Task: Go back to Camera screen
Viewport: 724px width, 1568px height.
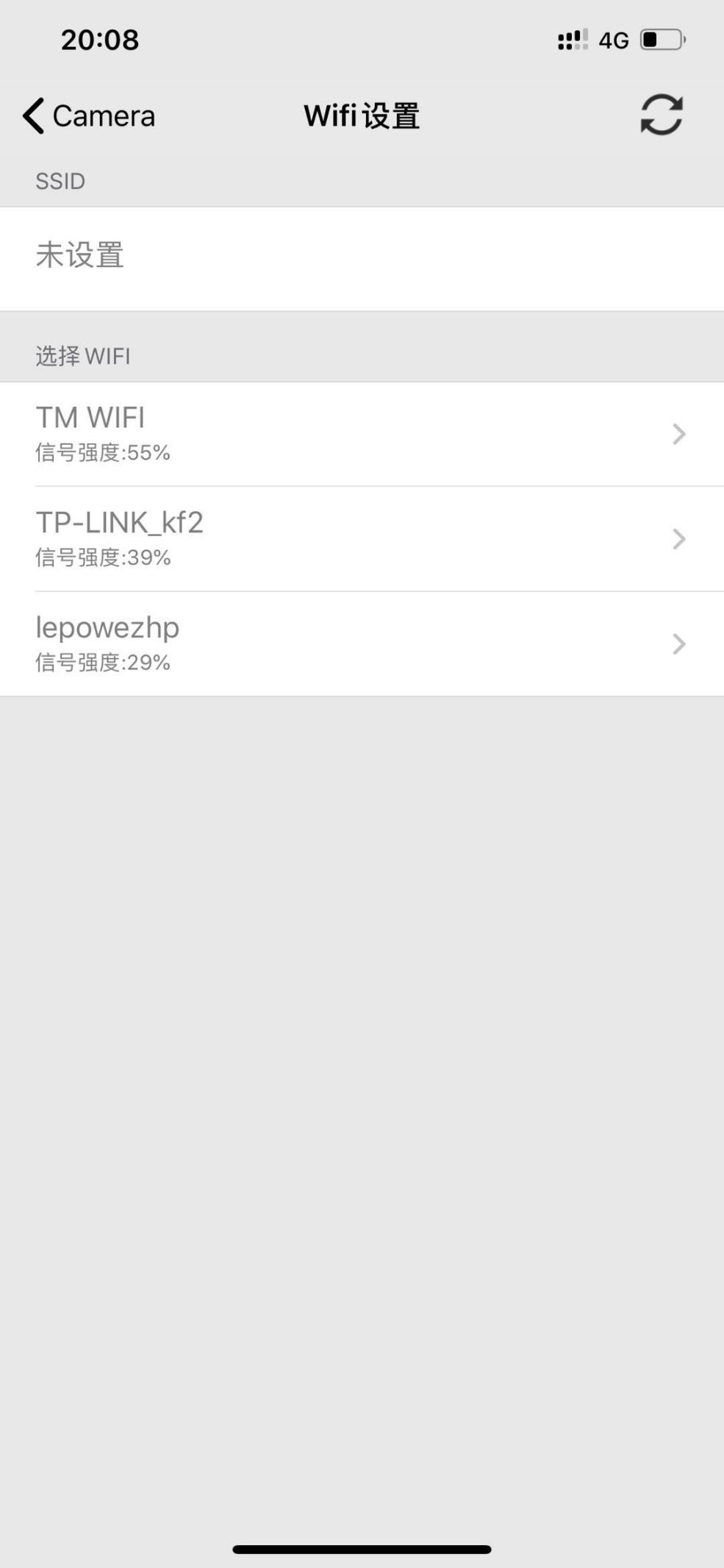Action: (x=88, y=116)
